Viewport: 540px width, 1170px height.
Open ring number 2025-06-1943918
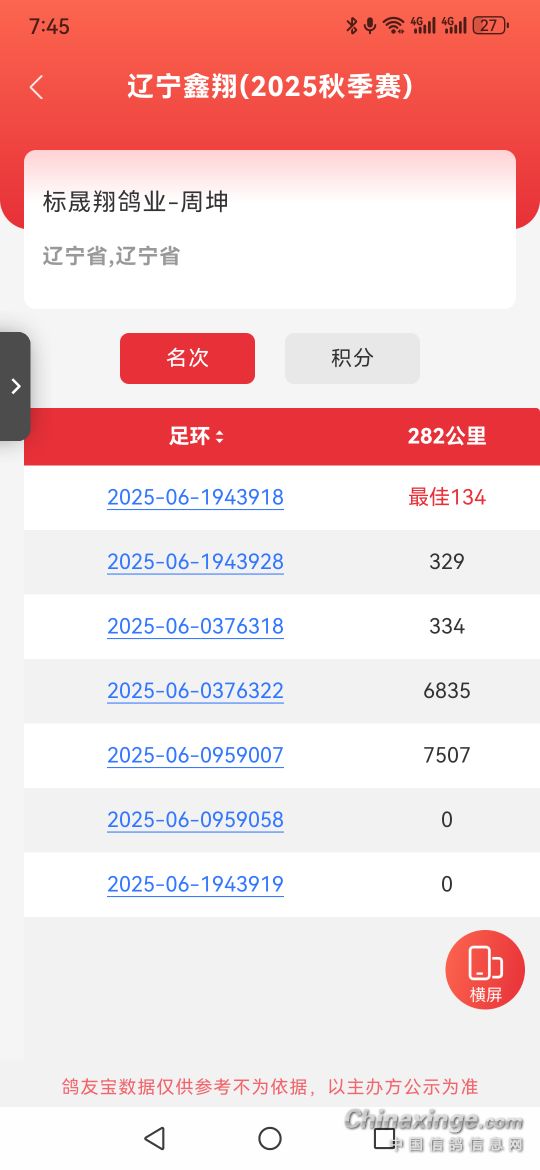(x=195, y=497)
